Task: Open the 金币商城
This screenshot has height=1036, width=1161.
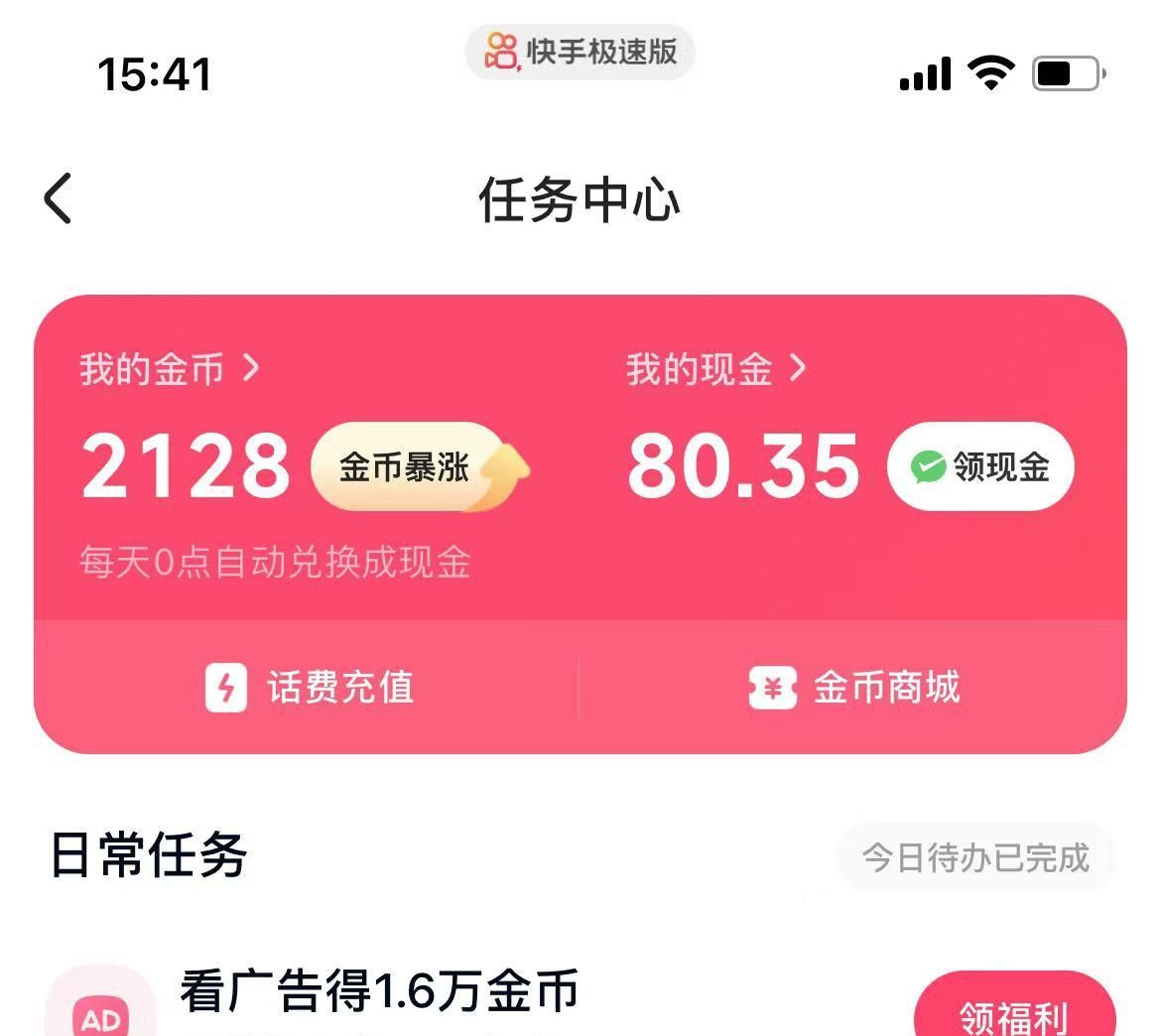Action: (x=855, y=688)
